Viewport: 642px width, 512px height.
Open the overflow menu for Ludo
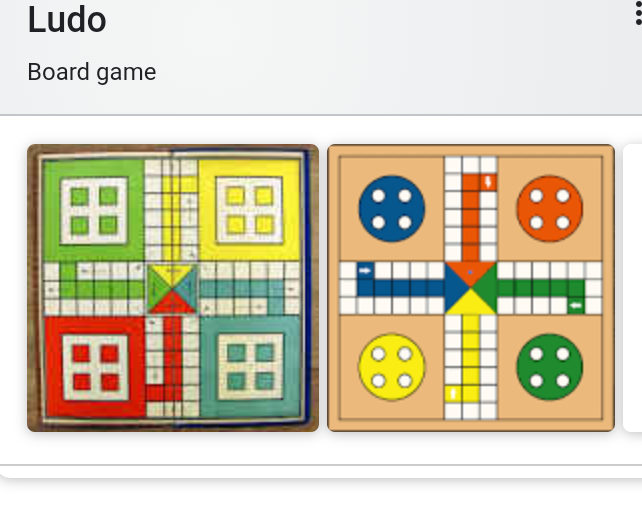(x=636, y=16)
